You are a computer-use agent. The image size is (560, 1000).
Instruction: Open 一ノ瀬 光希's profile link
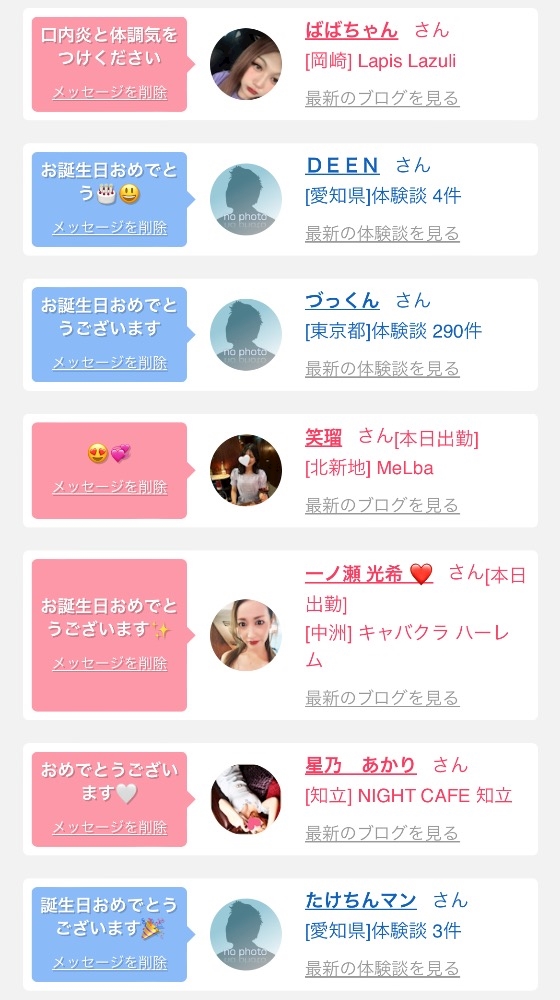coord(369,574)
